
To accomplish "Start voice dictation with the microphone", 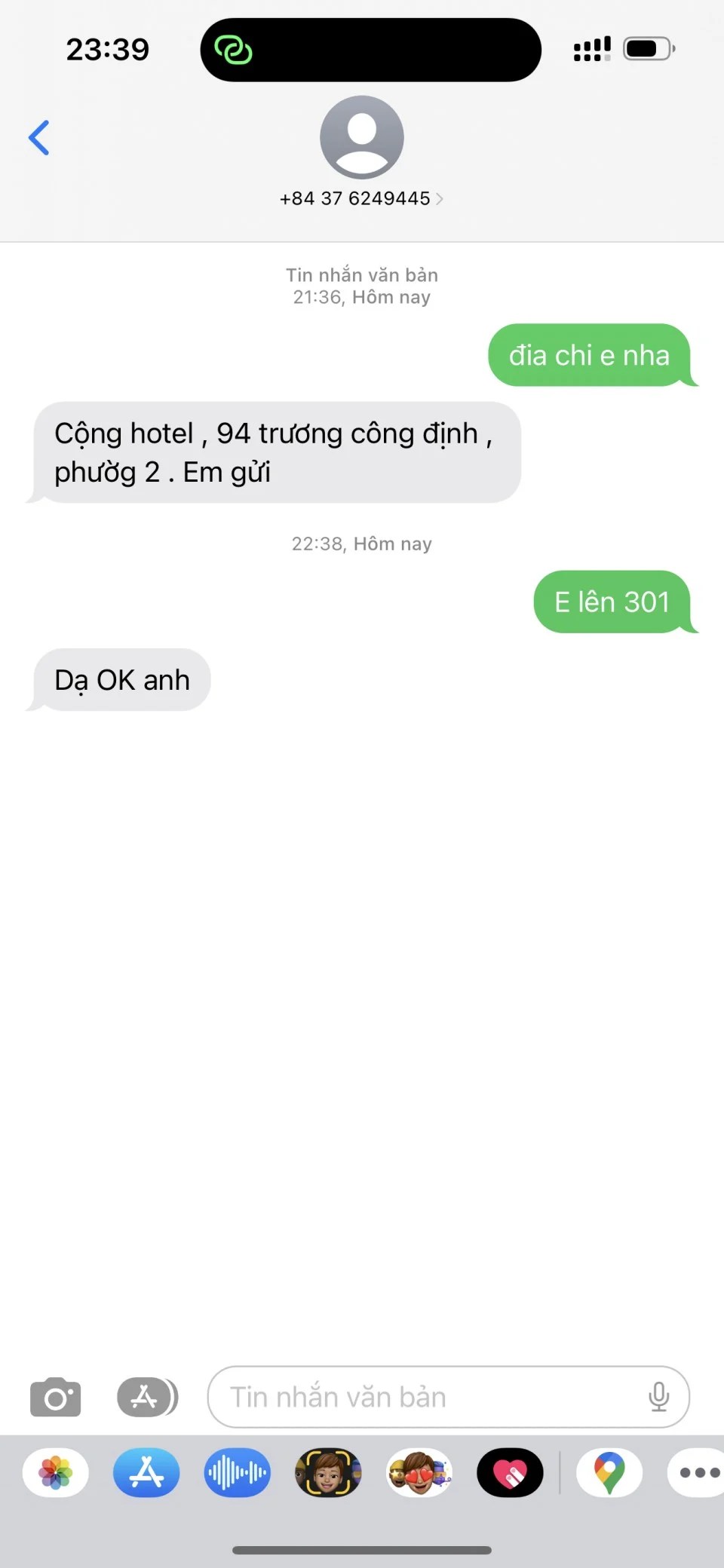I will coord(658,1397).
